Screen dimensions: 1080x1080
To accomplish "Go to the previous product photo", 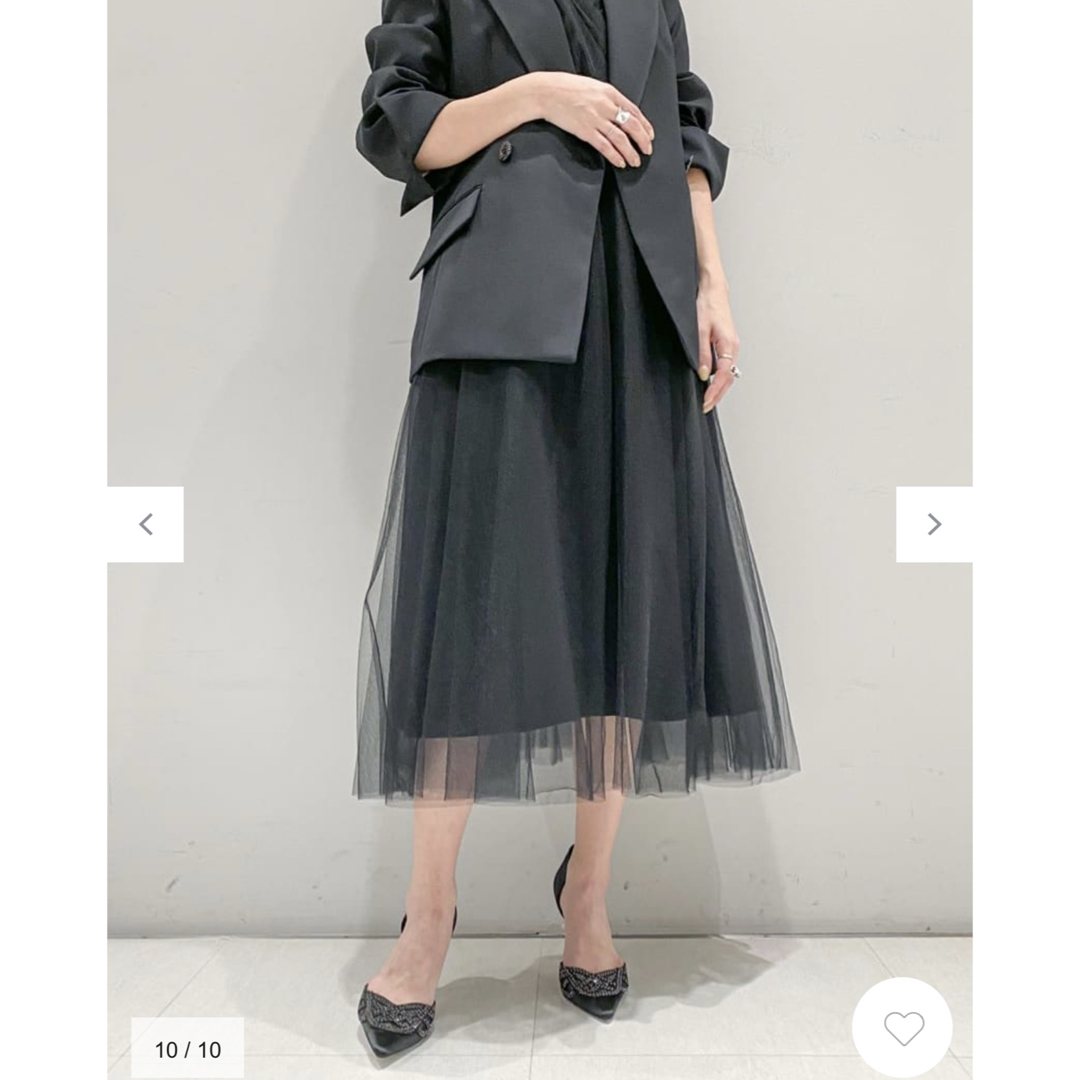I will pos(146,524).
